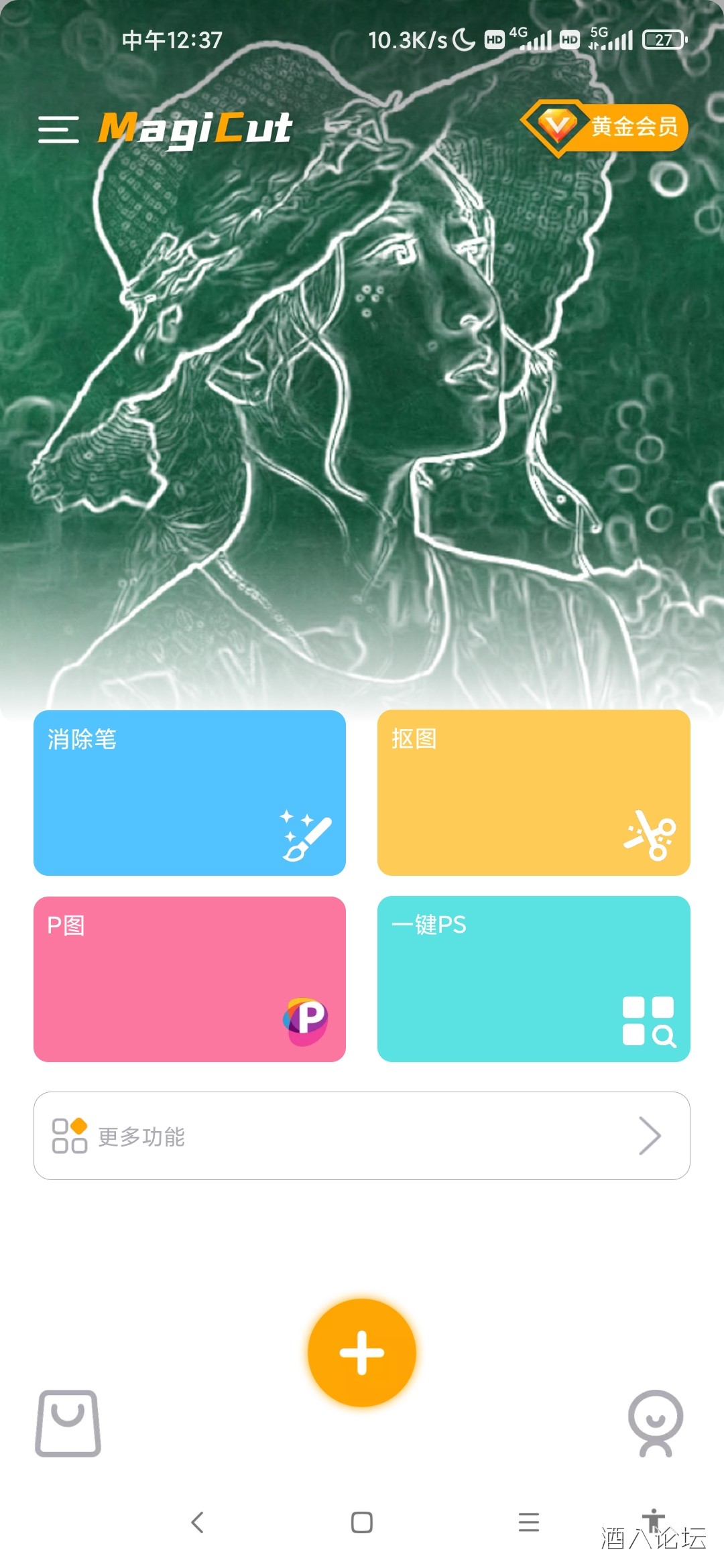This screenshot has width=724, height=1568.
Task: Expand 更多功能 more features
Action: click(x=362, y=1136)
